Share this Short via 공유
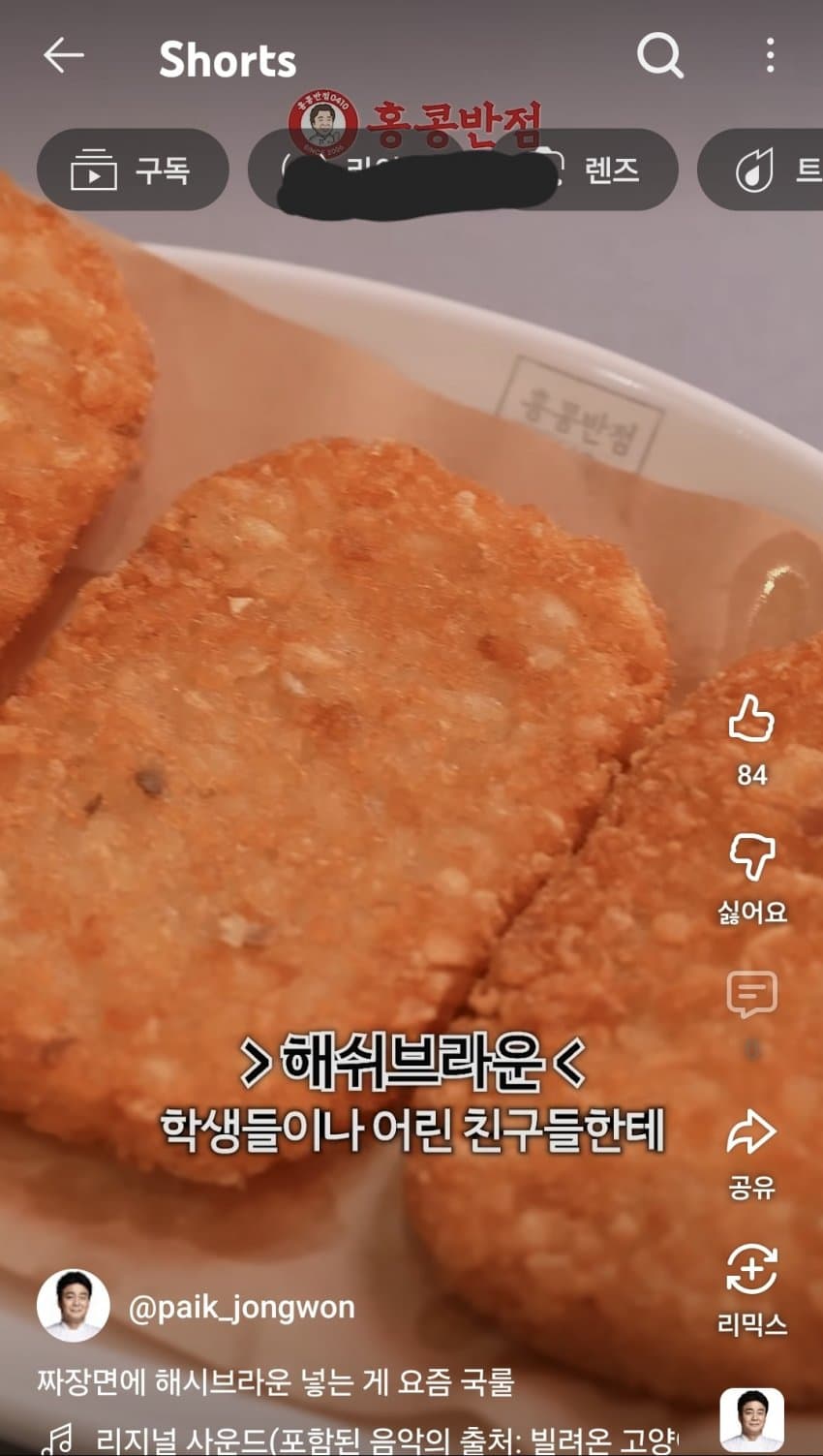This screenshot has height=1456, width=823. pos(751,1133)
